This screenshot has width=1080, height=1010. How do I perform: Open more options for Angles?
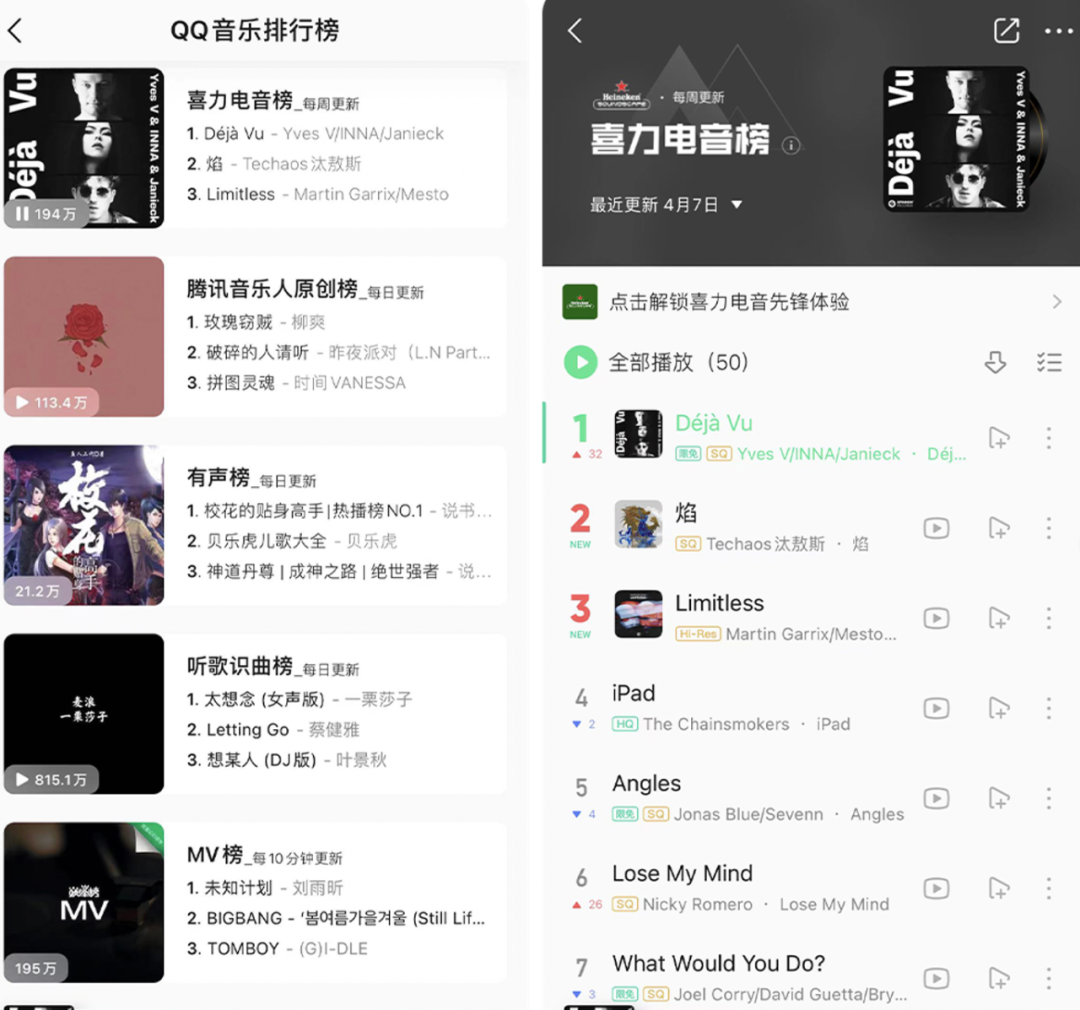(x=1048, y=798)
